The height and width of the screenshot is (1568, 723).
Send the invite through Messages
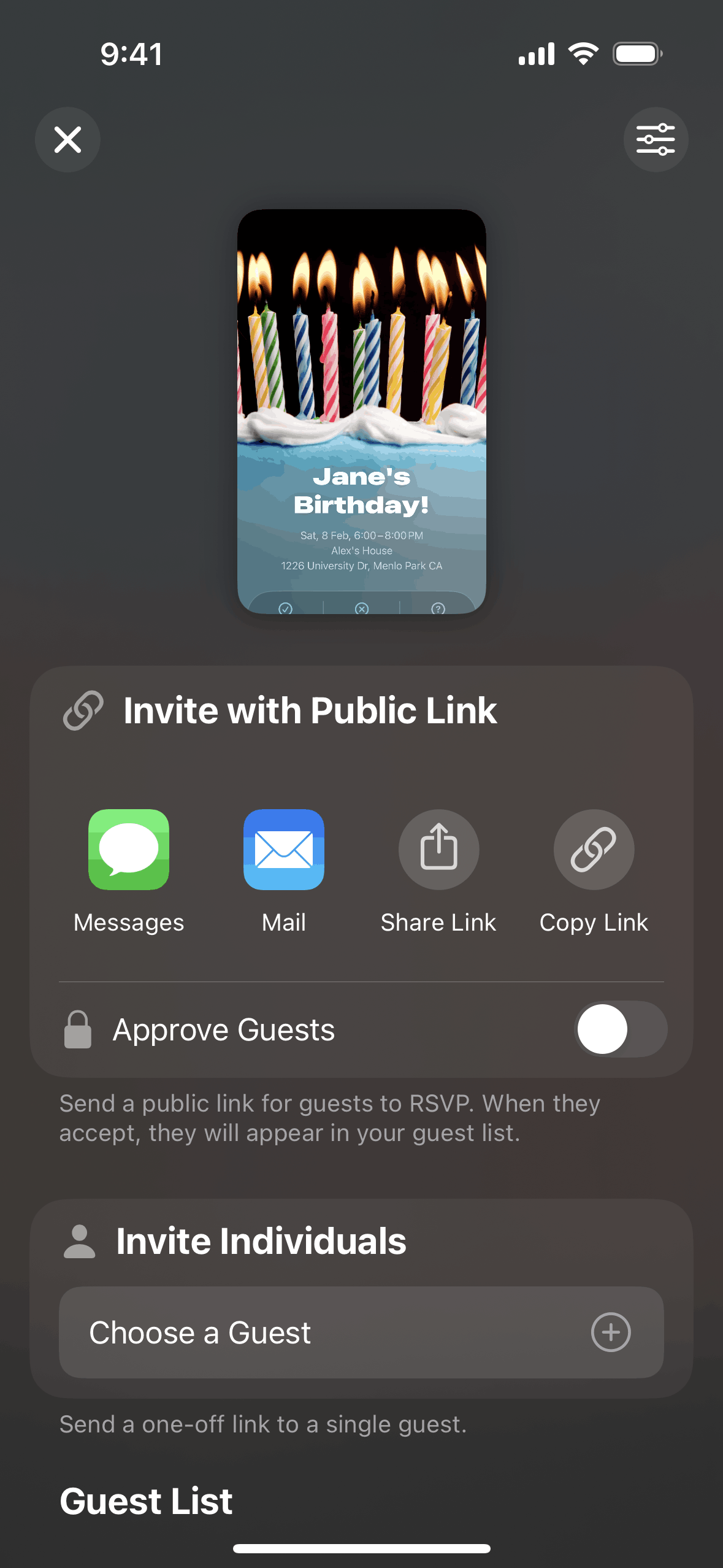pos(129,850)
